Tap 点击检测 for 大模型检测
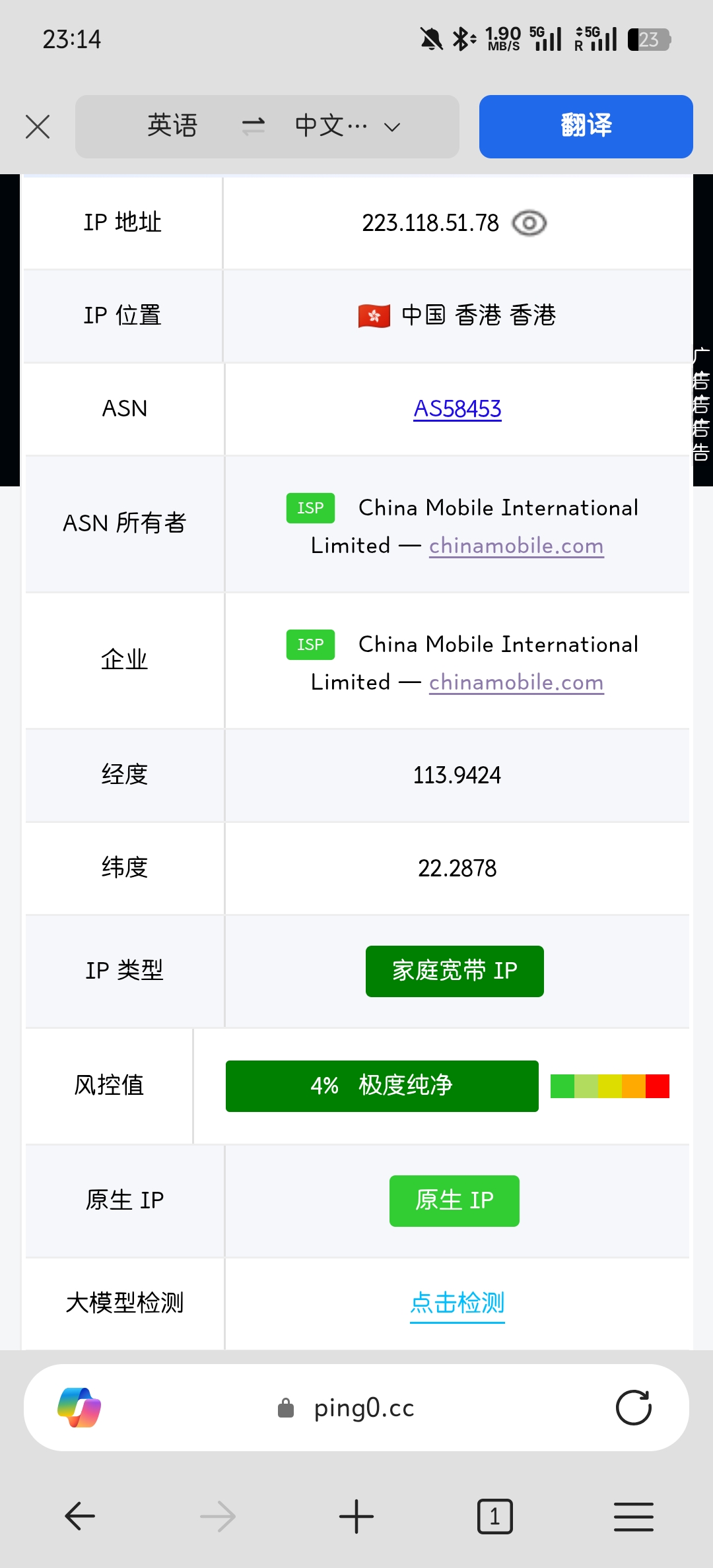 (457, 1303)
